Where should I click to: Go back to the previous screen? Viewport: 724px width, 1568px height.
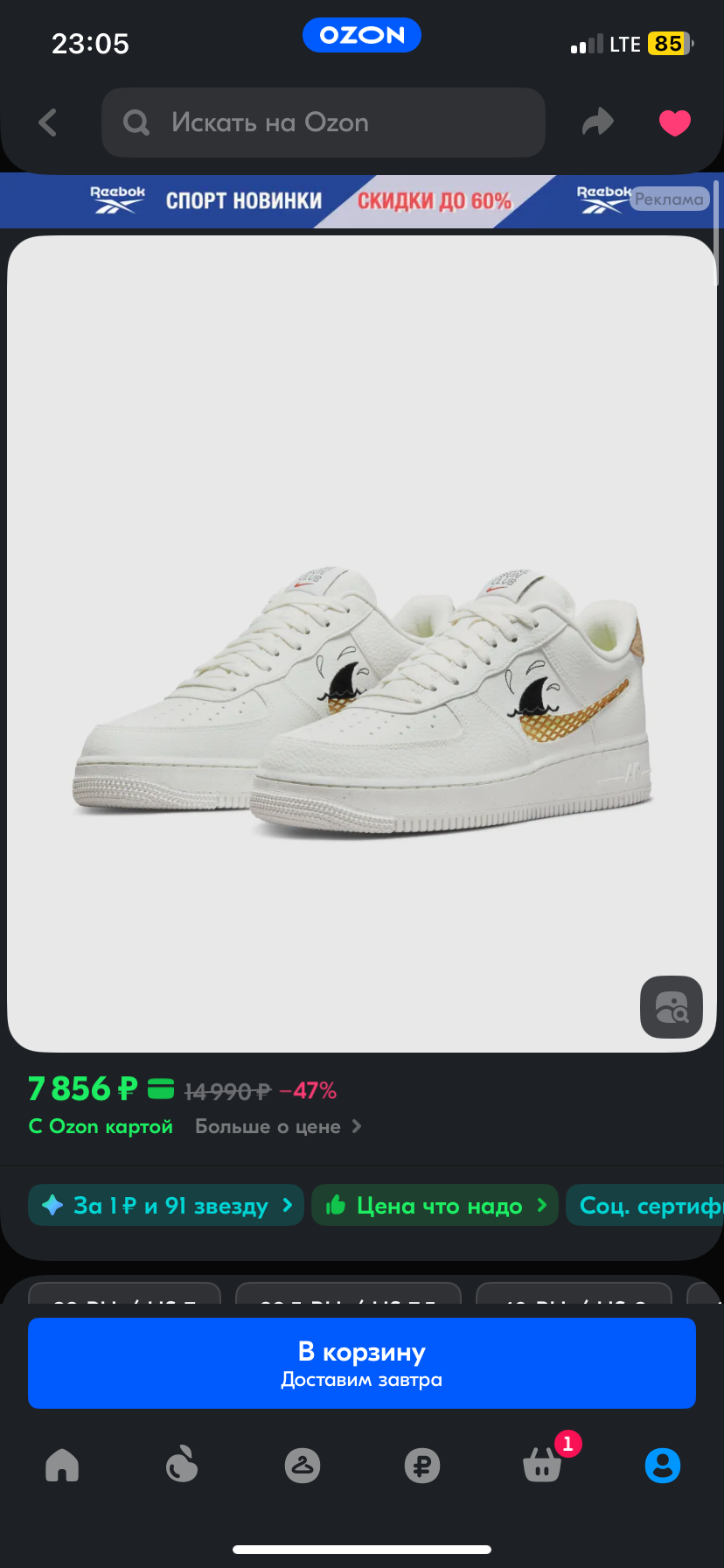(x=48, y=122)
